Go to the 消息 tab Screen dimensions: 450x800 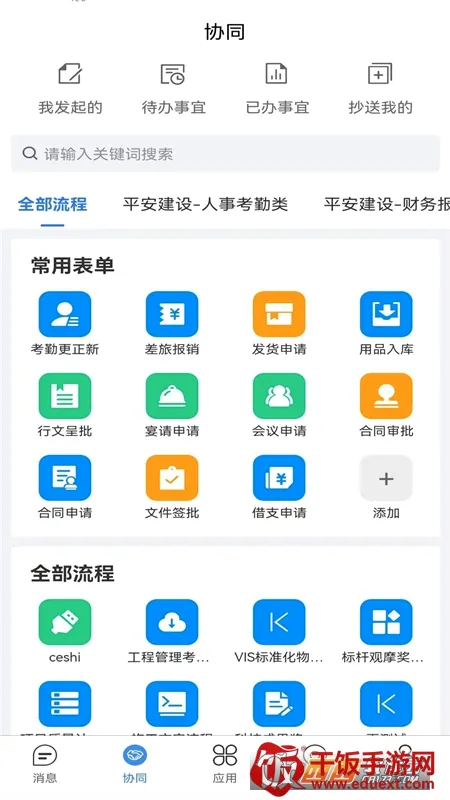[x=45, y=764]
